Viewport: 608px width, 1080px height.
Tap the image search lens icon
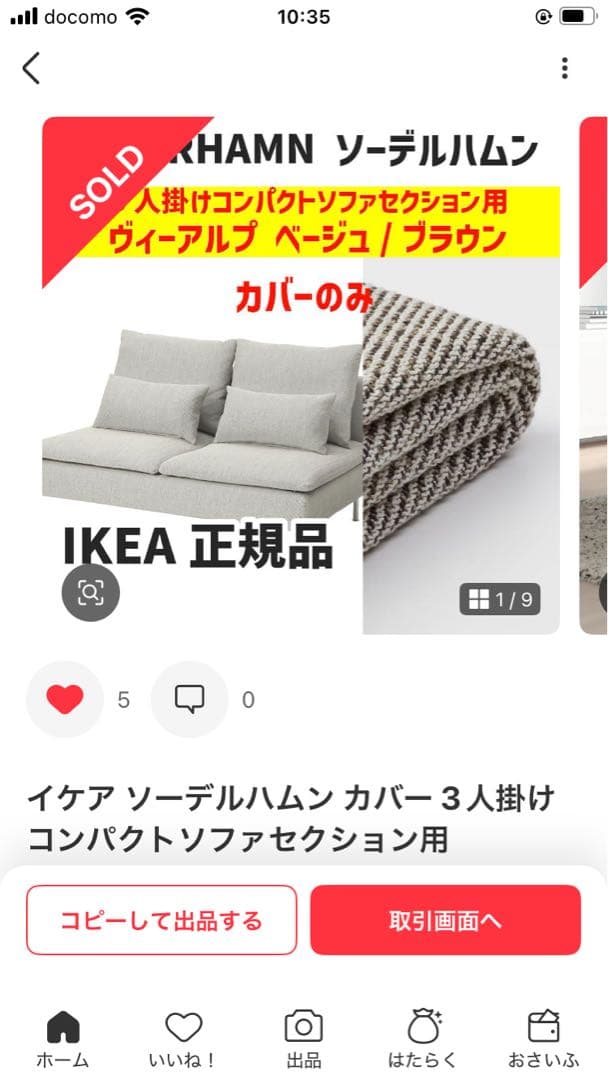91,593
